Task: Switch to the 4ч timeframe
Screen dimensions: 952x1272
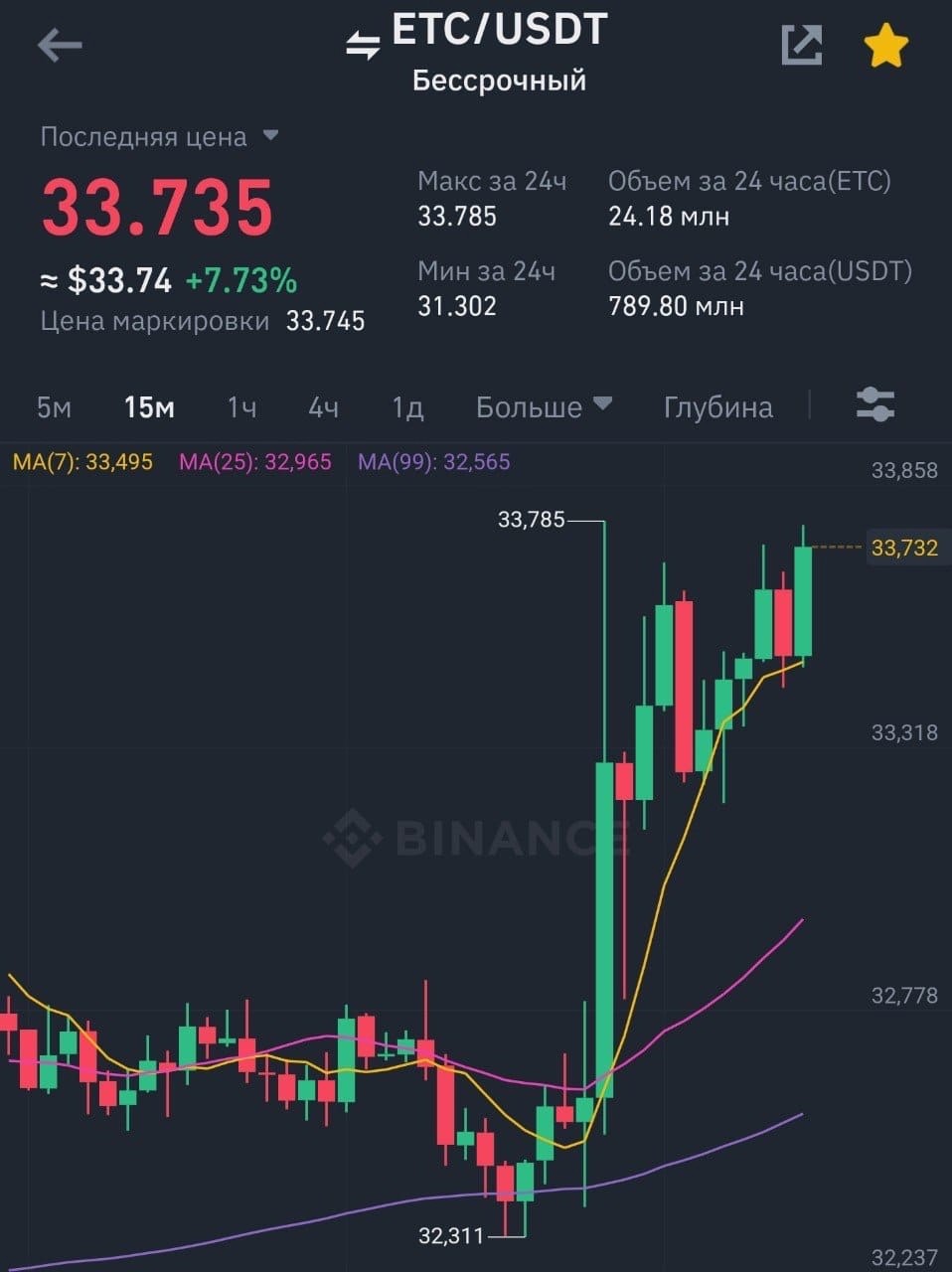Action: (x=323, y=407)
